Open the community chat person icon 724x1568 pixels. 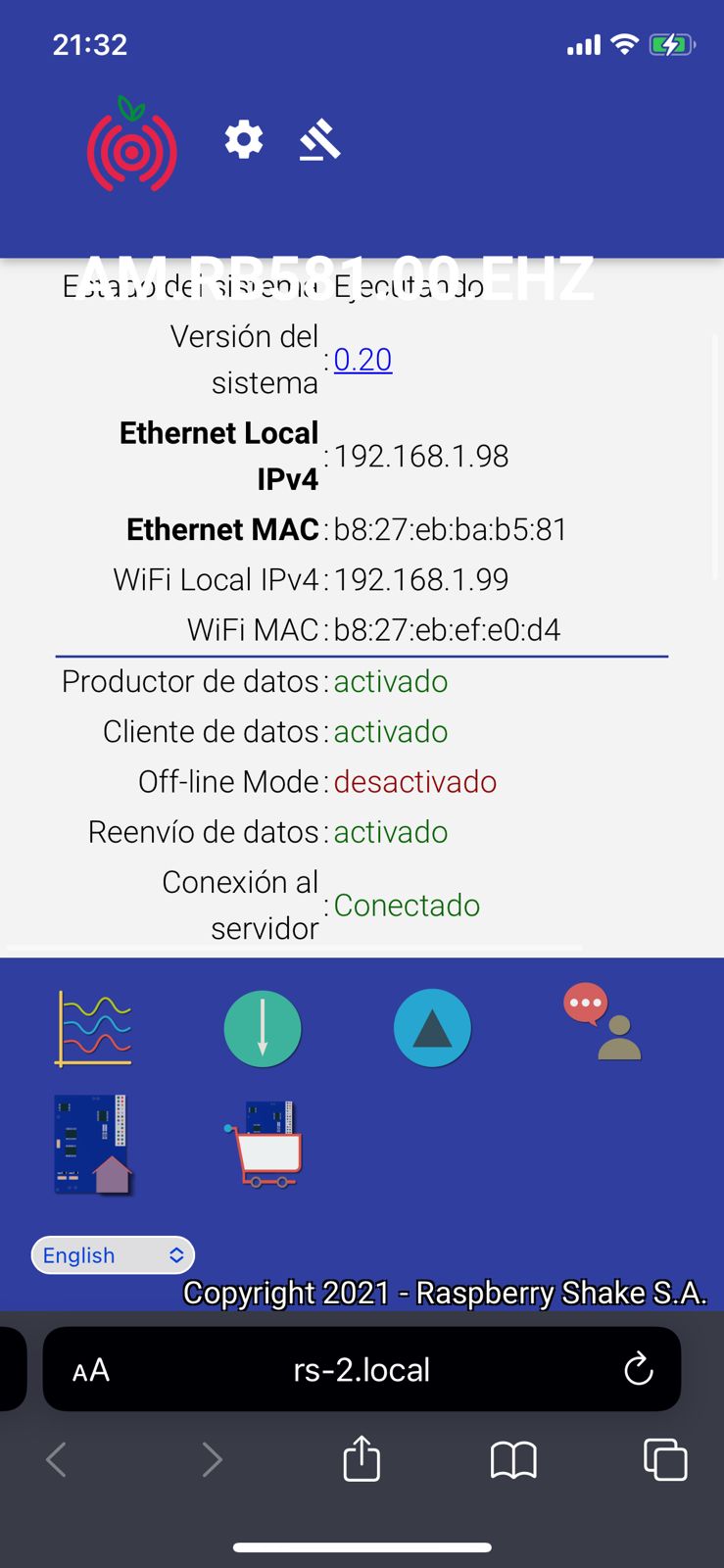[x=603, y=1021]
